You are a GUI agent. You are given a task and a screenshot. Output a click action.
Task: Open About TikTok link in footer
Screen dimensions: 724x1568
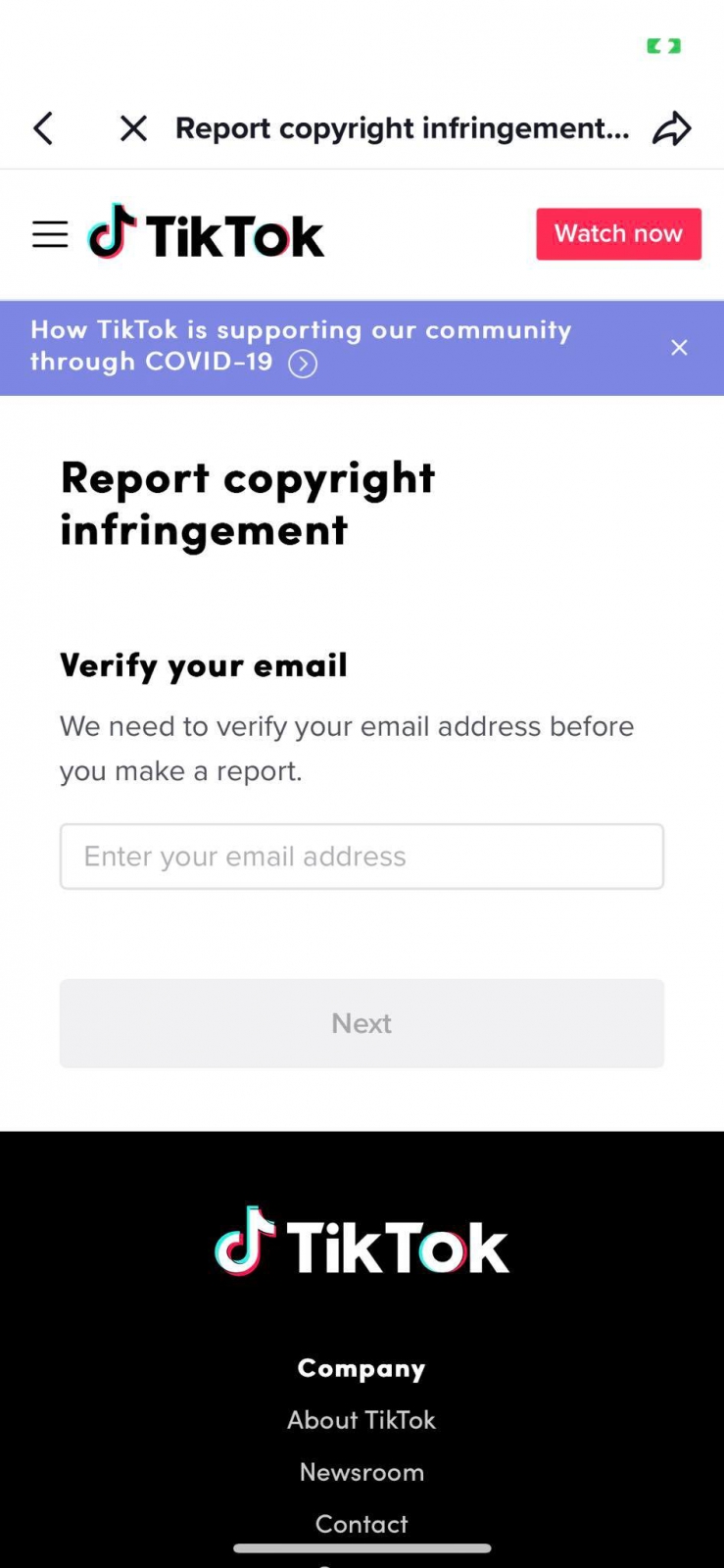click(x=362, y=1420)
